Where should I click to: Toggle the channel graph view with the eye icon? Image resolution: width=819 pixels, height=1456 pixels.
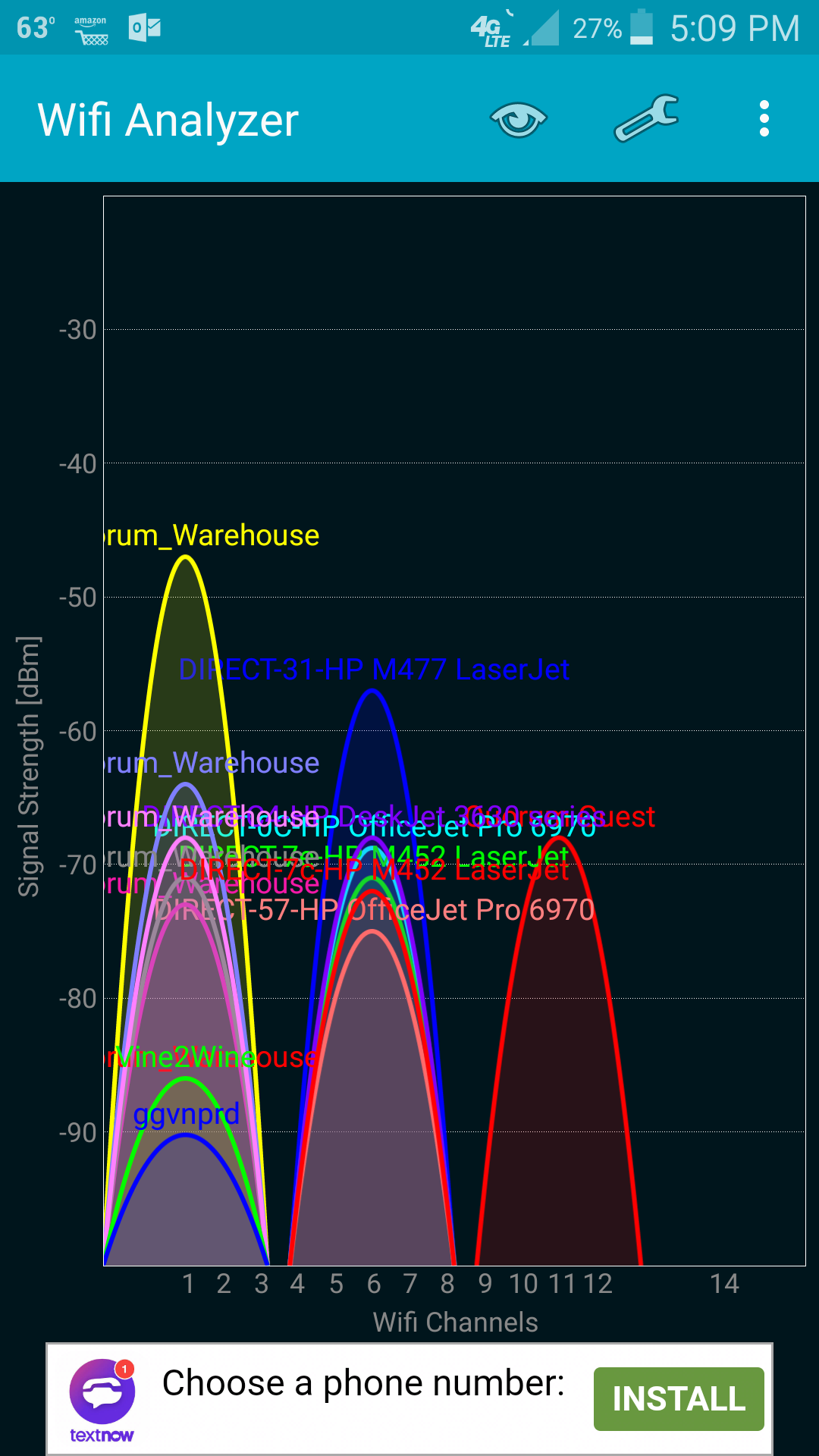click(519, 119)
